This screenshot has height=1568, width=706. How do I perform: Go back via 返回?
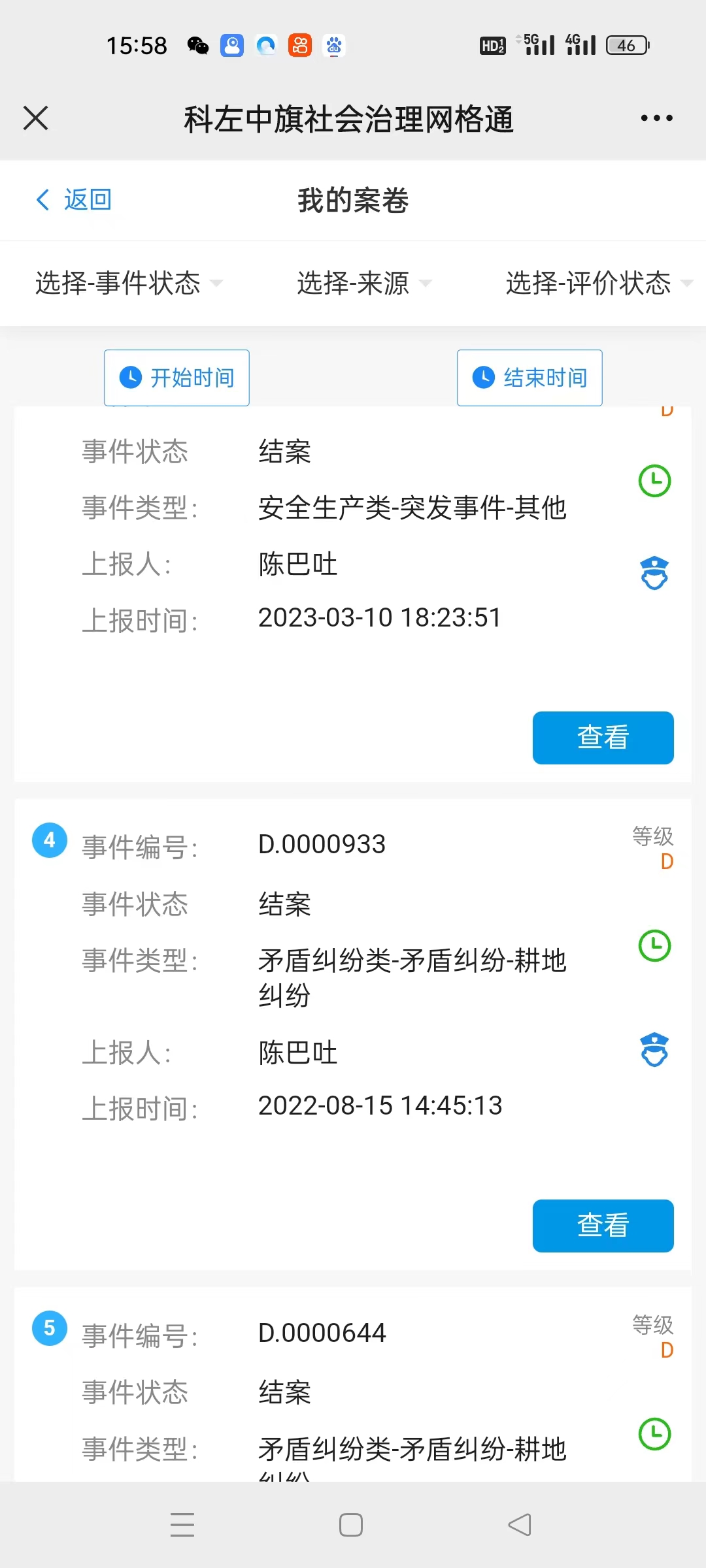coord(73,199)
